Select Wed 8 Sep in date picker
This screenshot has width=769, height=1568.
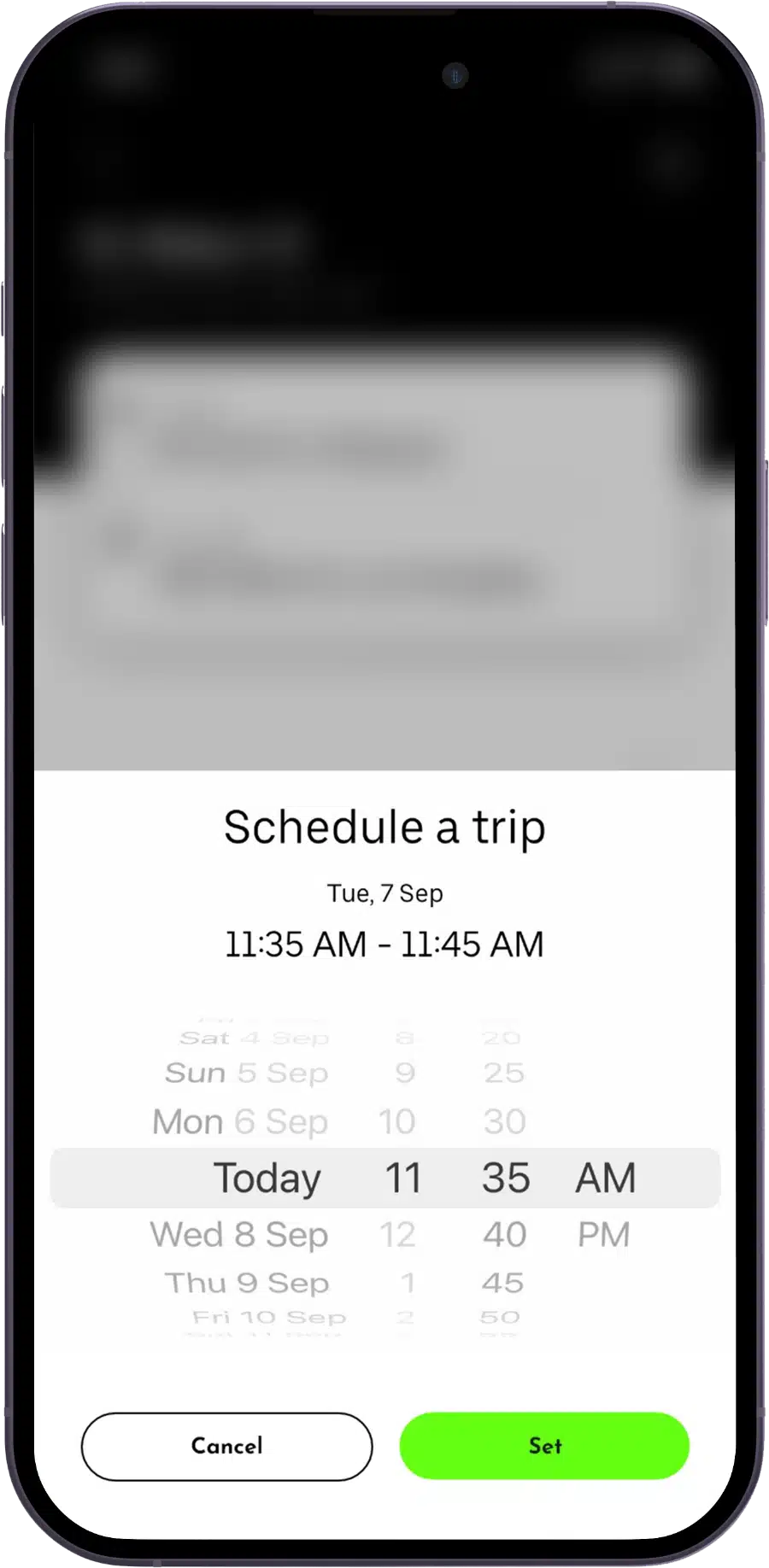[239, 1234]
